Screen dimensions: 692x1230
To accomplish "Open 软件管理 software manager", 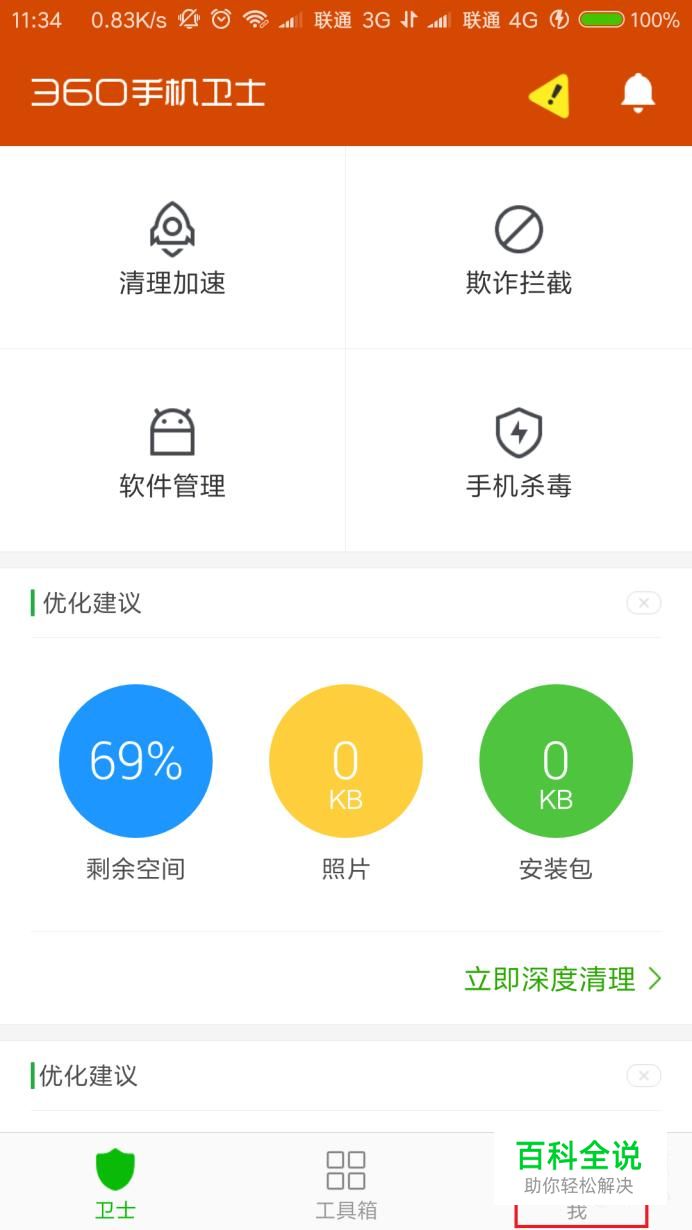I will pos(172,451).
